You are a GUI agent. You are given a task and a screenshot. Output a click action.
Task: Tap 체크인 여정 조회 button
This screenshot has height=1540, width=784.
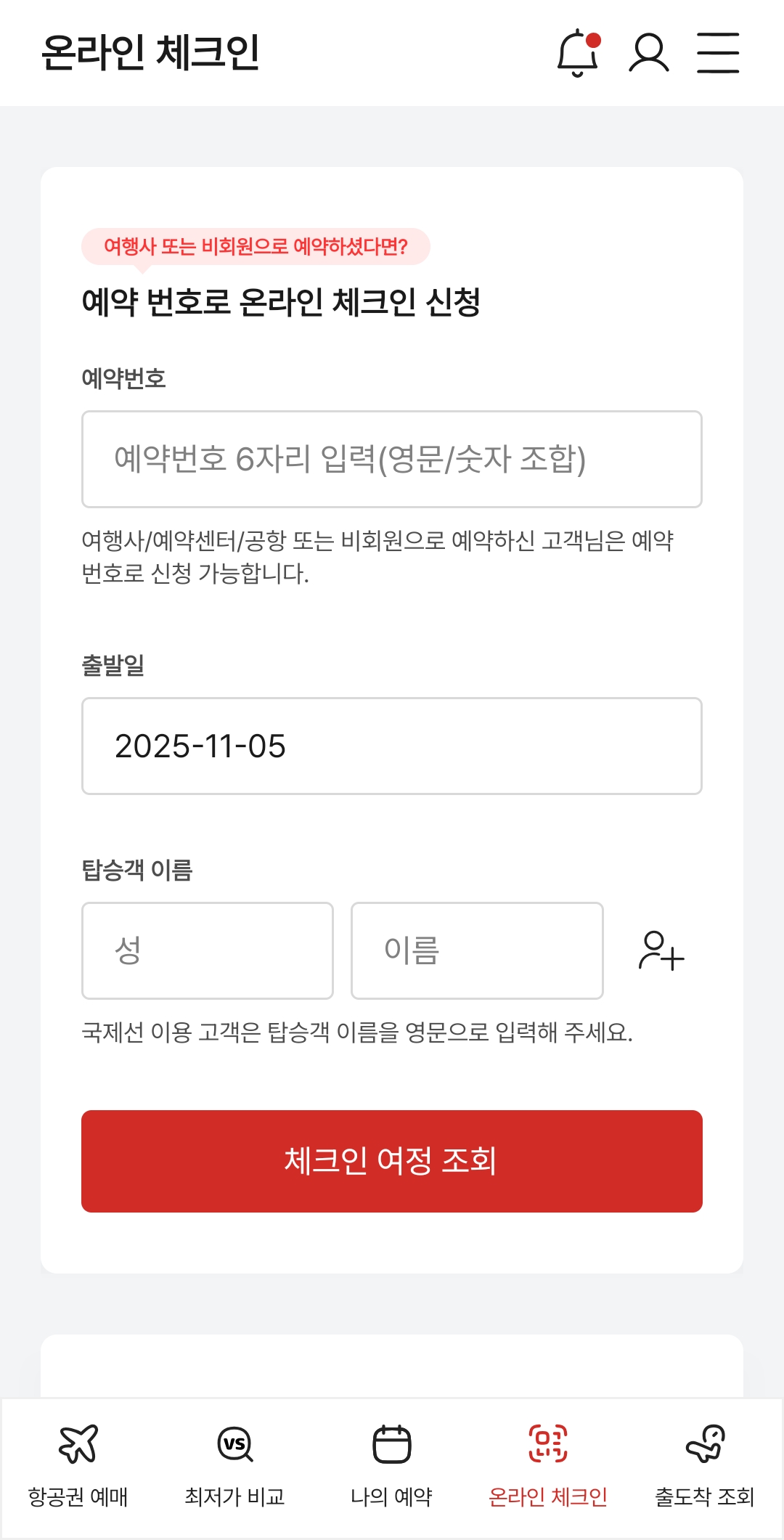pyautogui.click(x=392, y=1161)
